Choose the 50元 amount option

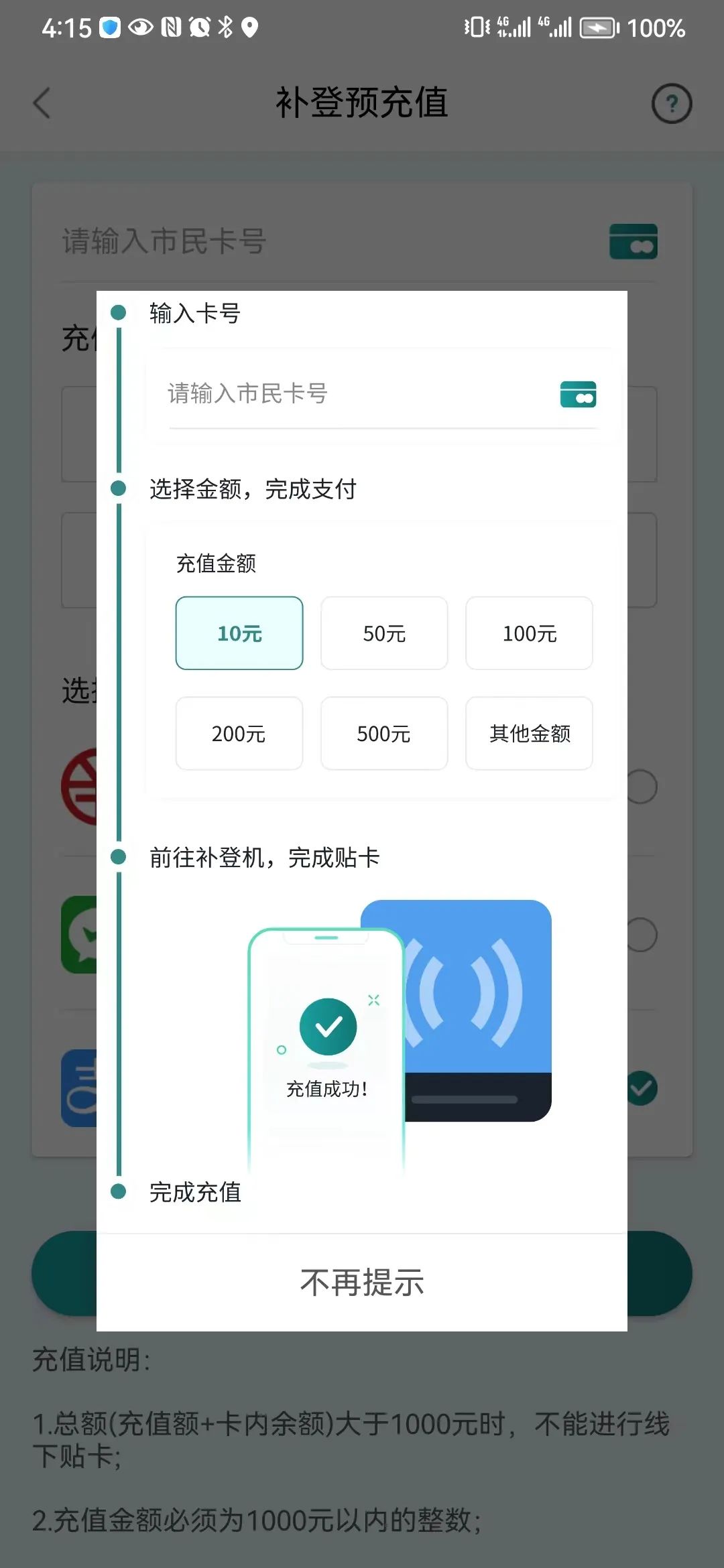click(x=384, y=633)
